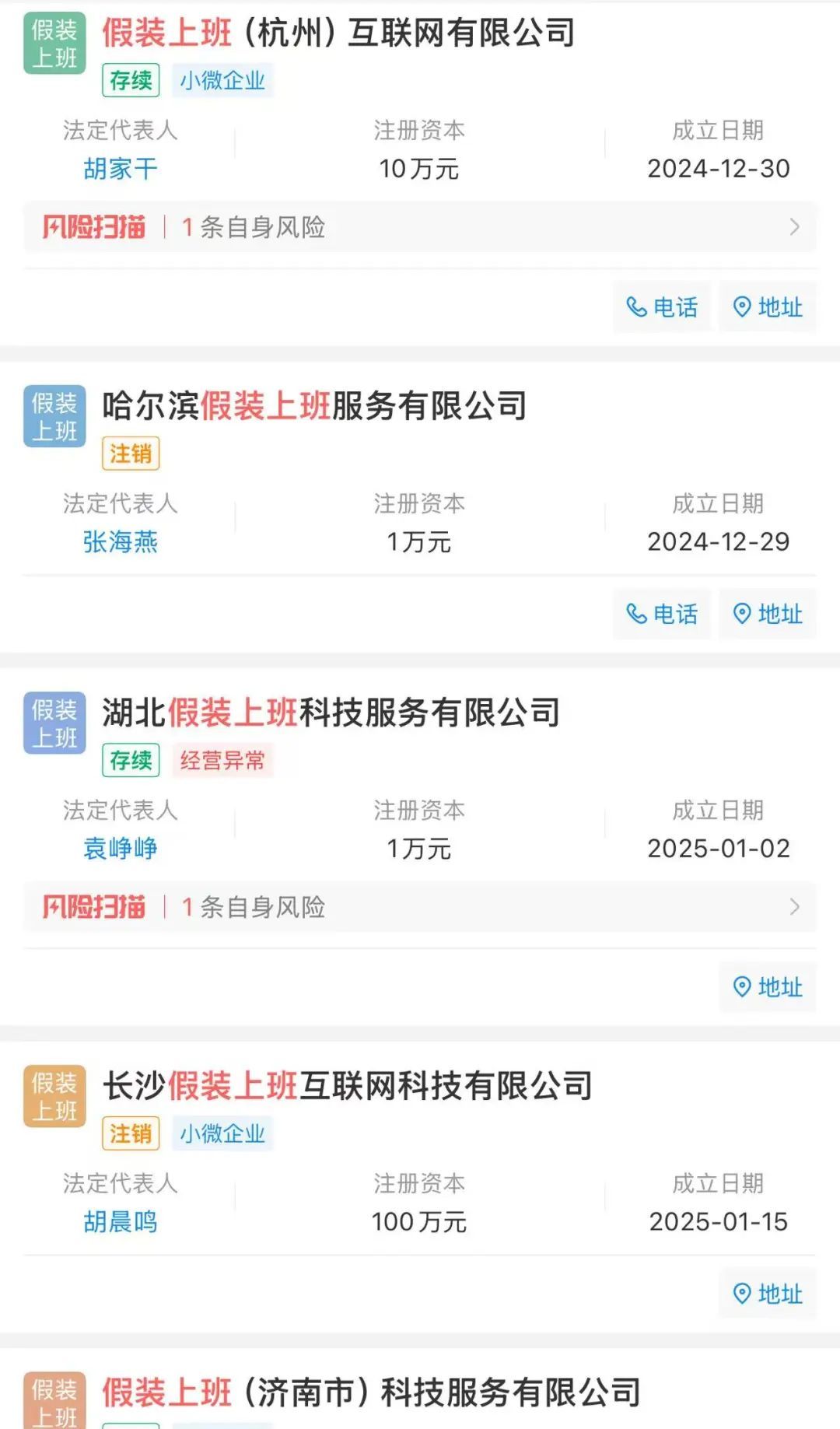Tap the phone icon on the 哈尔滨 company card
The image size is (840, 1429).
pyautogui.click(x=662, y=615)
